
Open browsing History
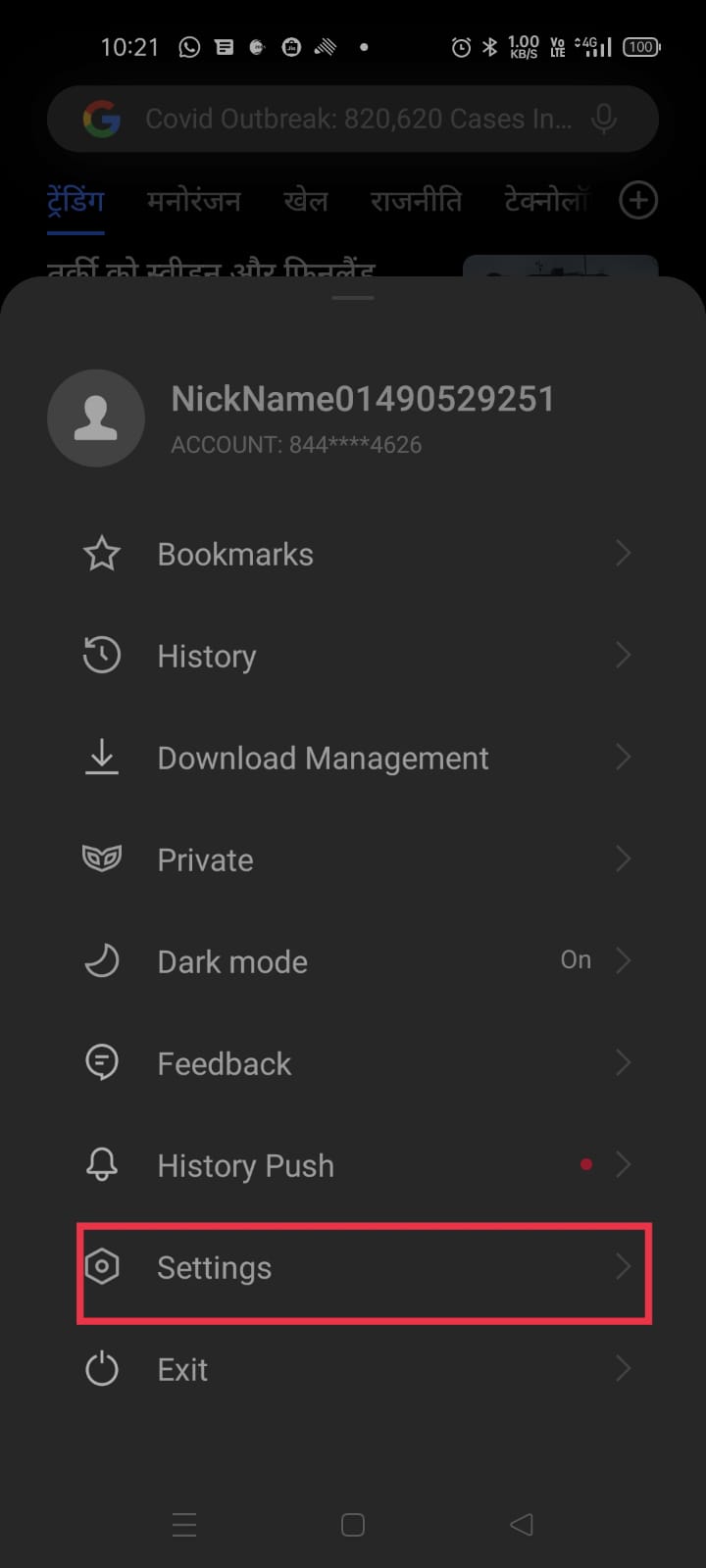353,657
